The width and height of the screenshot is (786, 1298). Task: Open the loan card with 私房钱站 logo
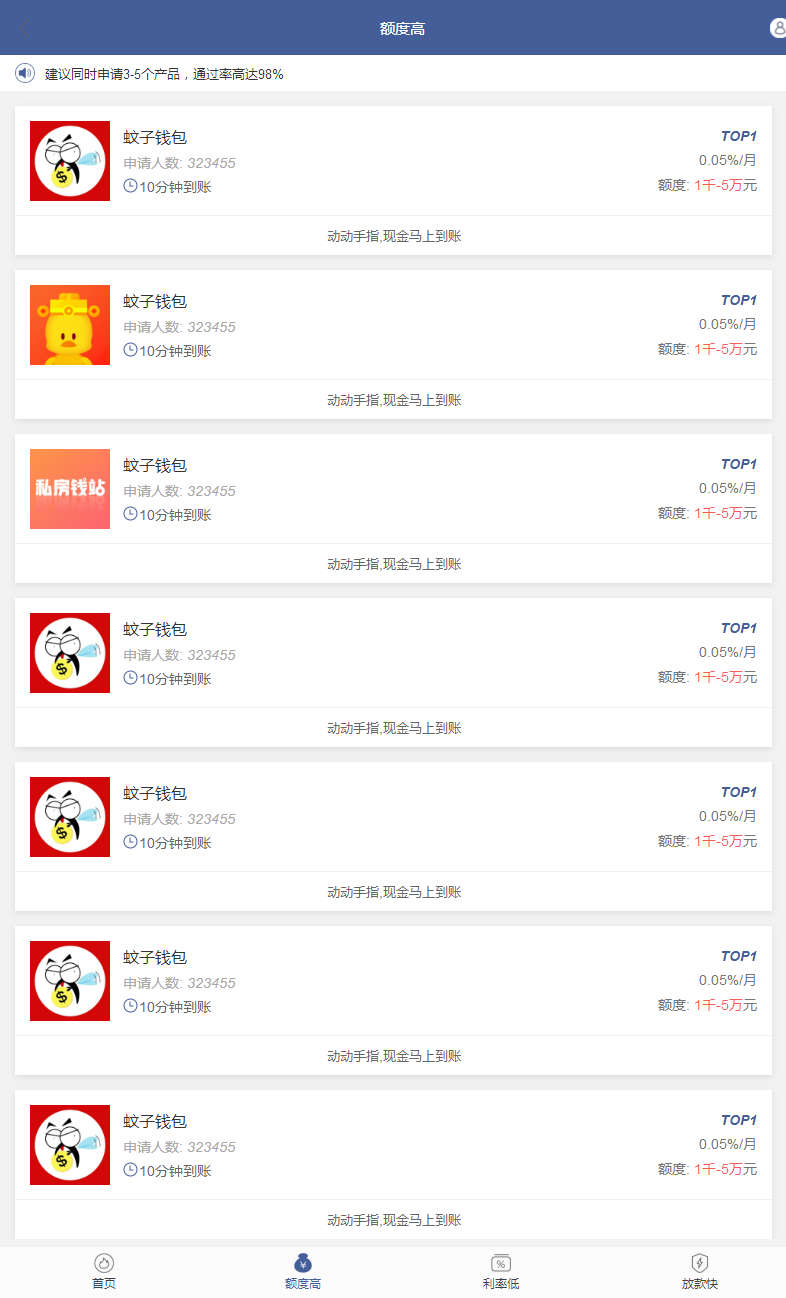(393, 489)
